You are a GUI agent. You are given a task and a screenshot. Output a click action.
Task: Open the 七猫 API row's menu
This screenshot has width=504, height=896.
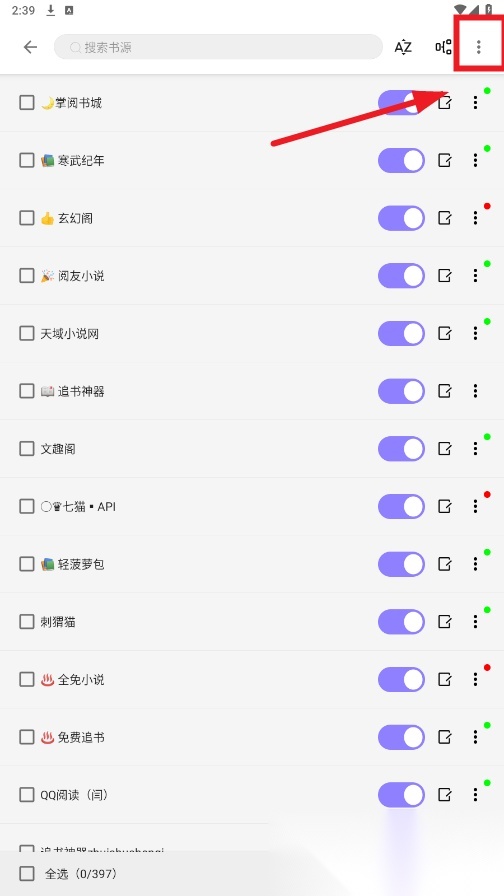point(475,506)
